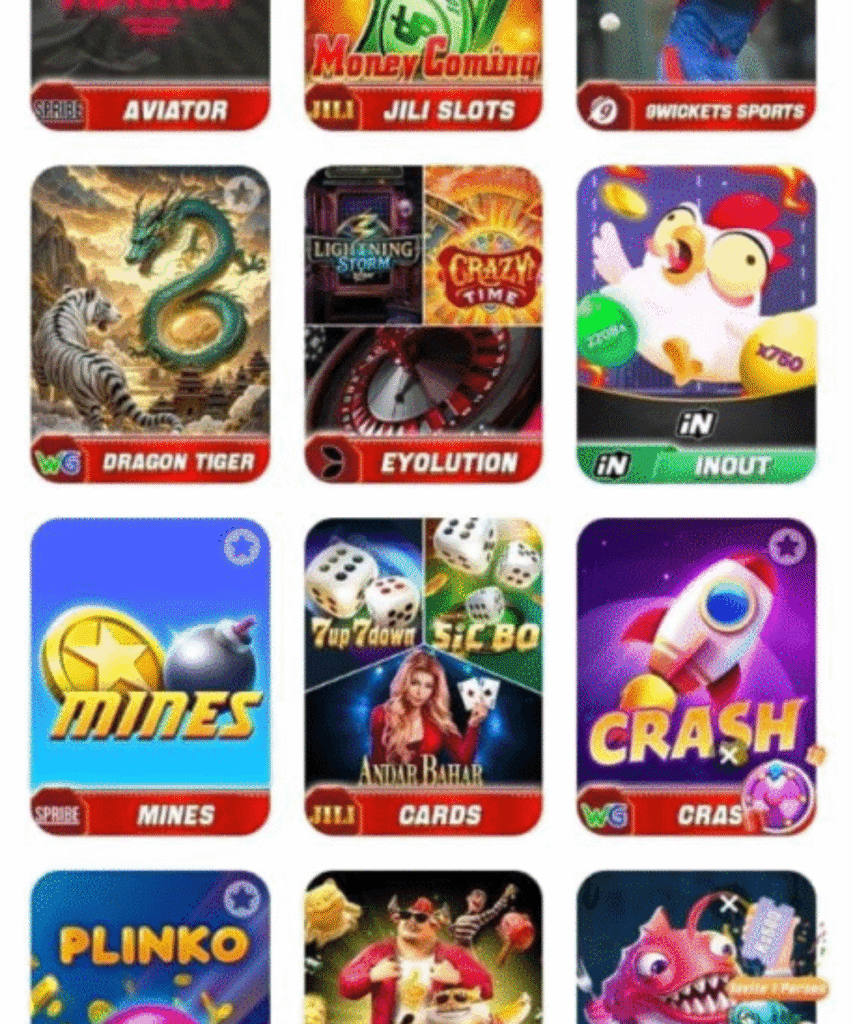Favorite the Dragon Tiger game with its star
Screen dimensions: 853x1024
(241, 194)
